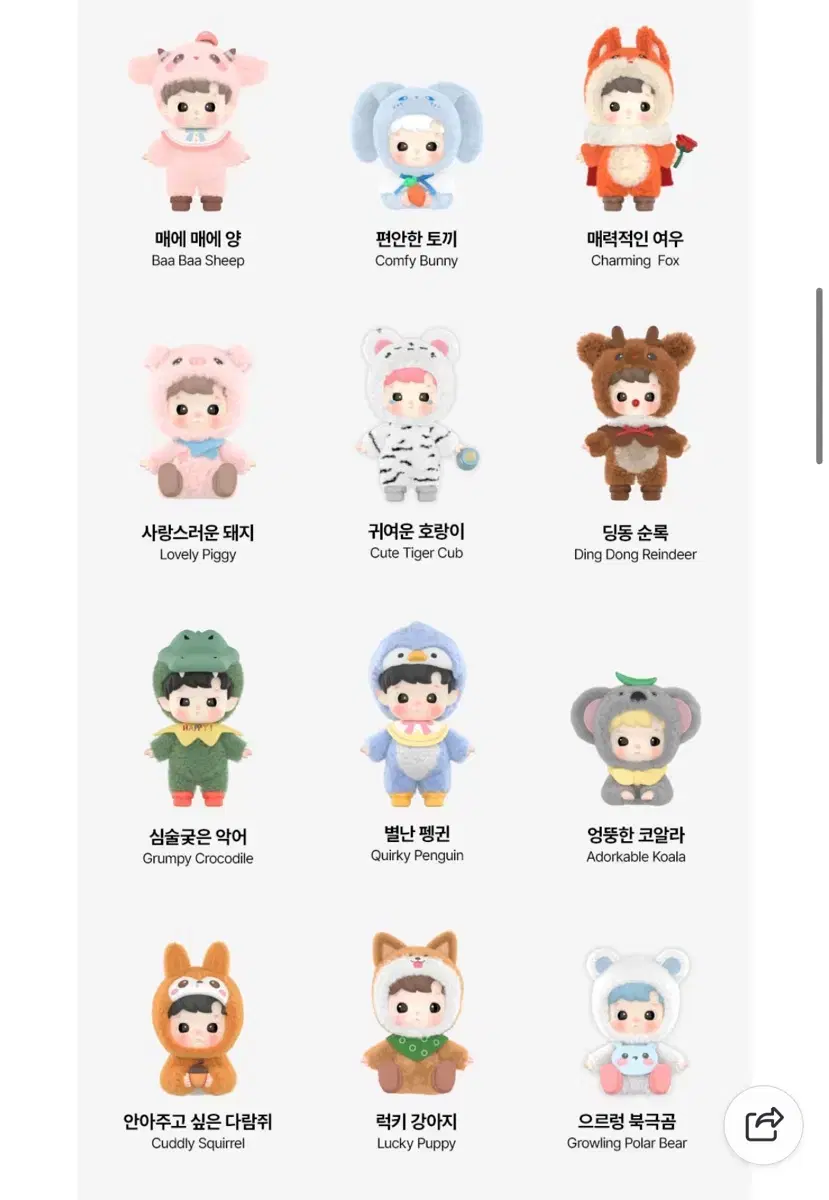Viewport: 829px width, 1200px height.
Task: Click the Korean label 편안한 토끼
Action: pos(416,238)
